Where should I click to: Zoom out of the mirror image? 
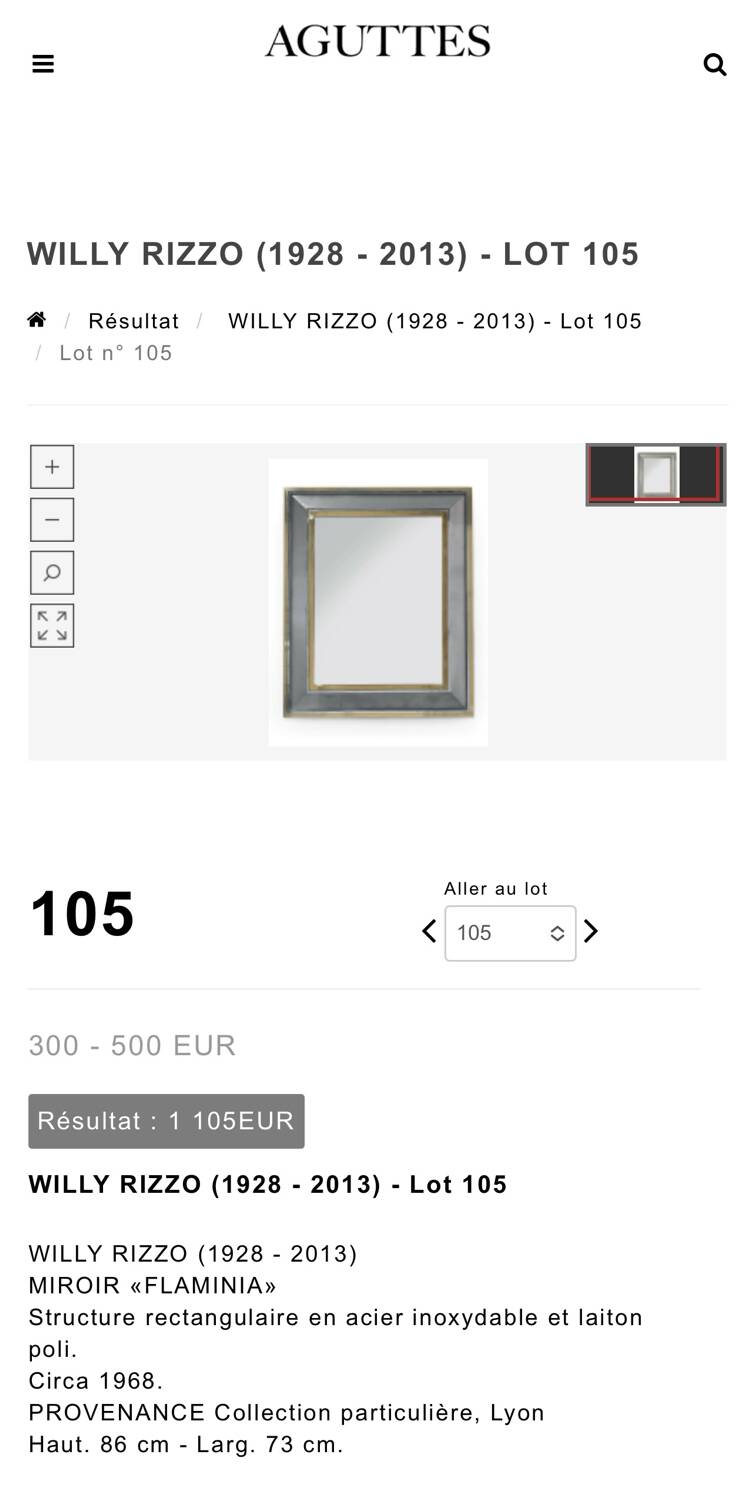(x=52, y=520)
